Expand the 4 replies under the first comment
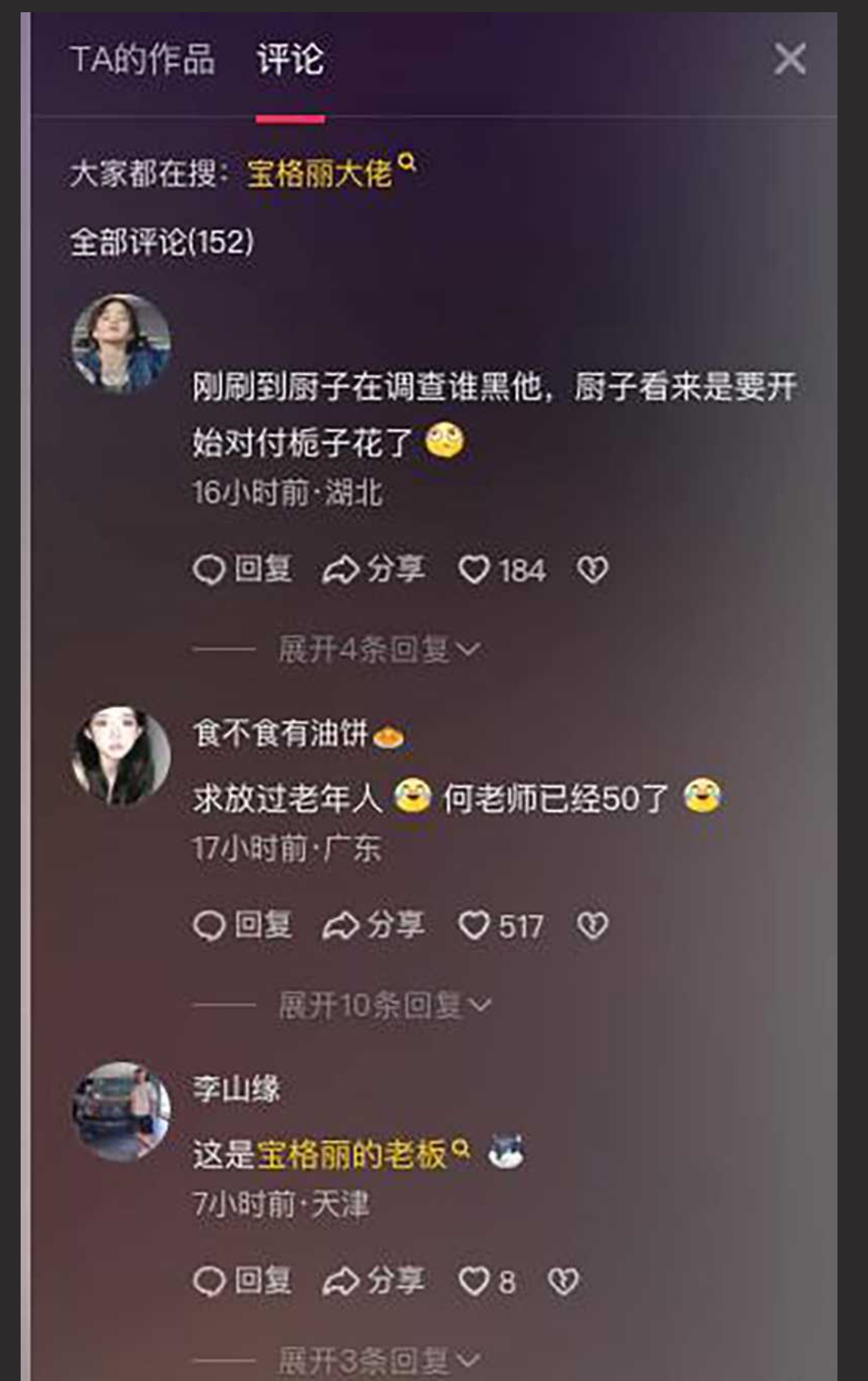The image size is (868, 1381). (379, 649)
